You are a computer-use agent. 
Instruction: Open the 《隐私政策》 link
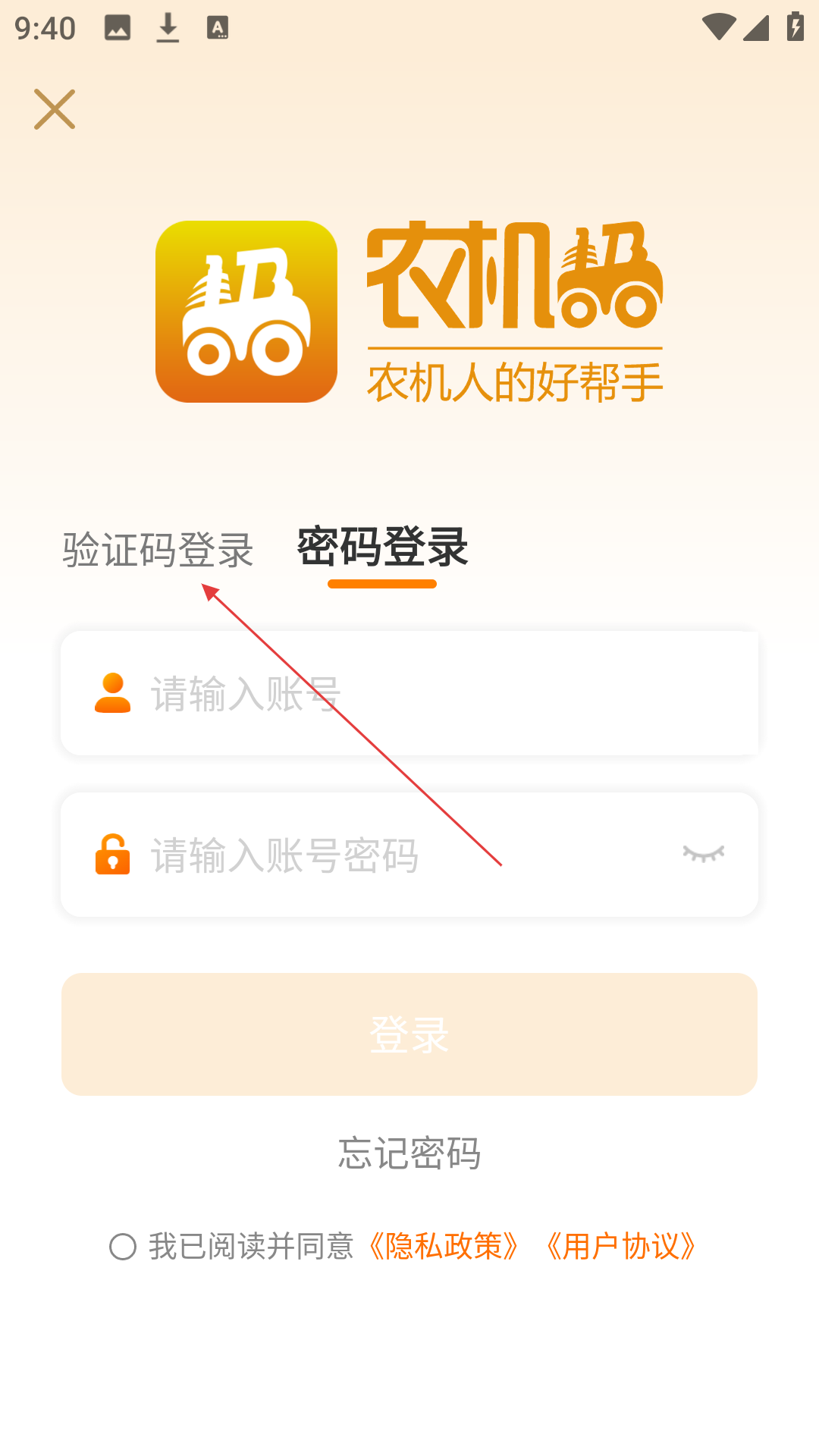(444, 1247)
